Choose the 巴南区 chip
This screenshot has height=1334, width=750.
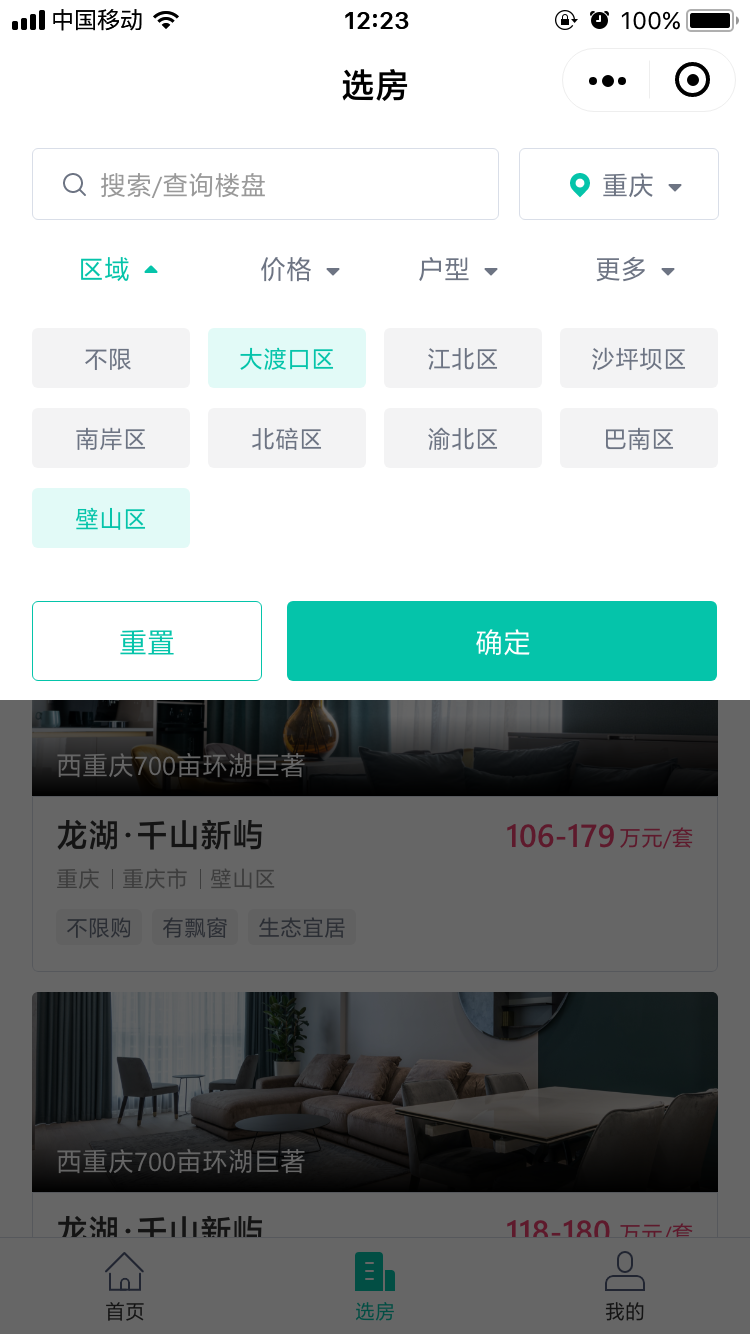click(639, 438)
